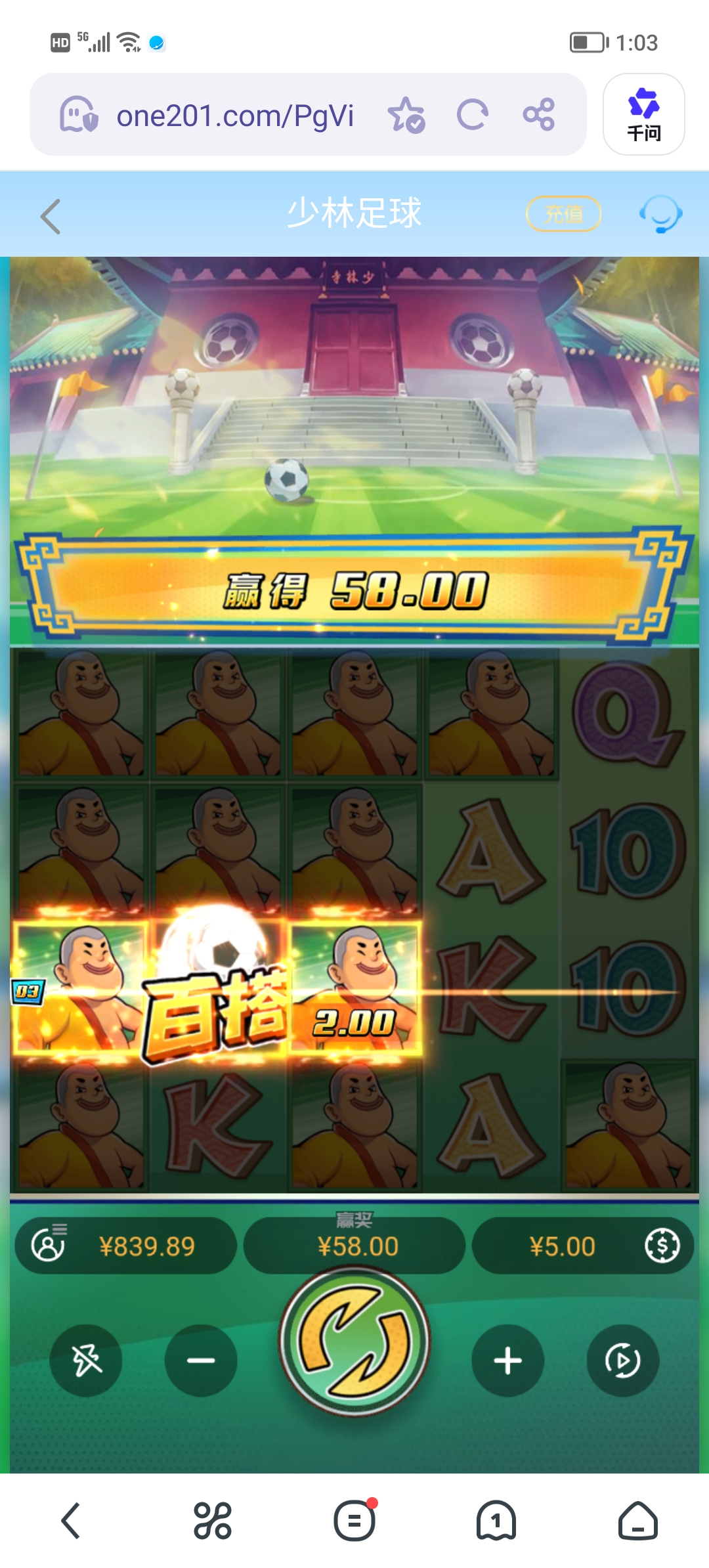
Task: Open the wallet balance ¥839.89
Action: coord(126,1246)
